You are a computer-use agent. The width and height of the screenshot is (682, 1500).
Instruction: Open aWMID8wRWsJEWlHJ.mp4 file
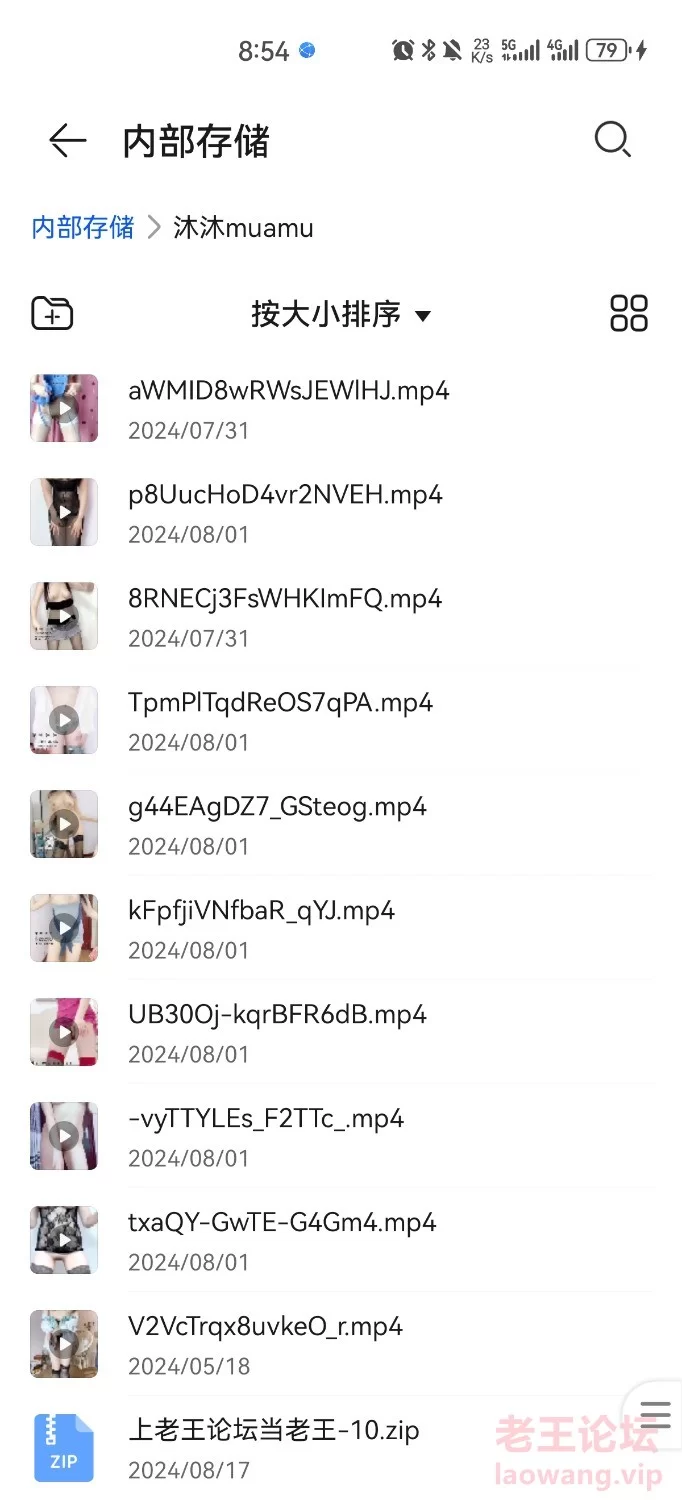[288, 408]
